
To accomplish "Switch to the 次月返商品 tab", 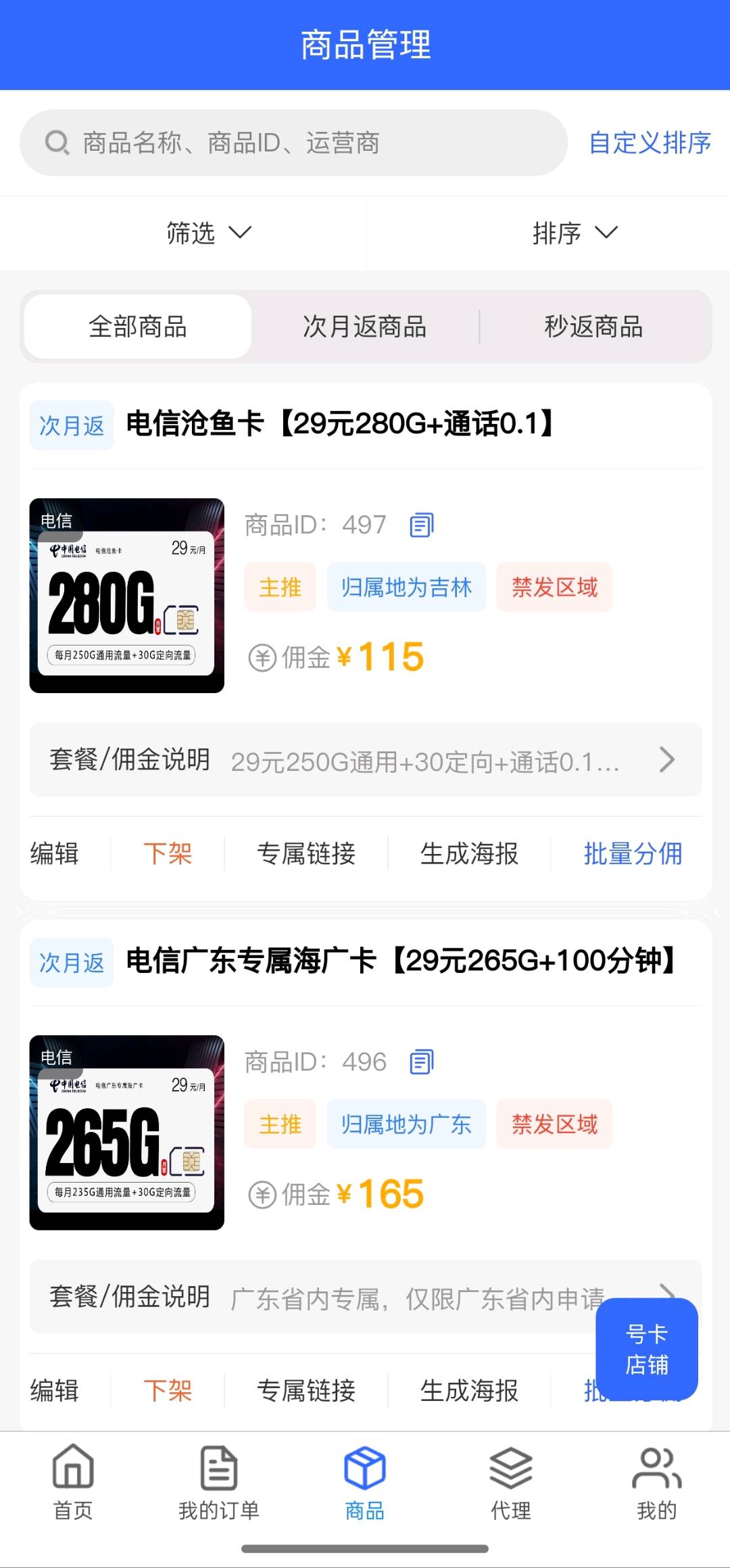I will (365, 327).
